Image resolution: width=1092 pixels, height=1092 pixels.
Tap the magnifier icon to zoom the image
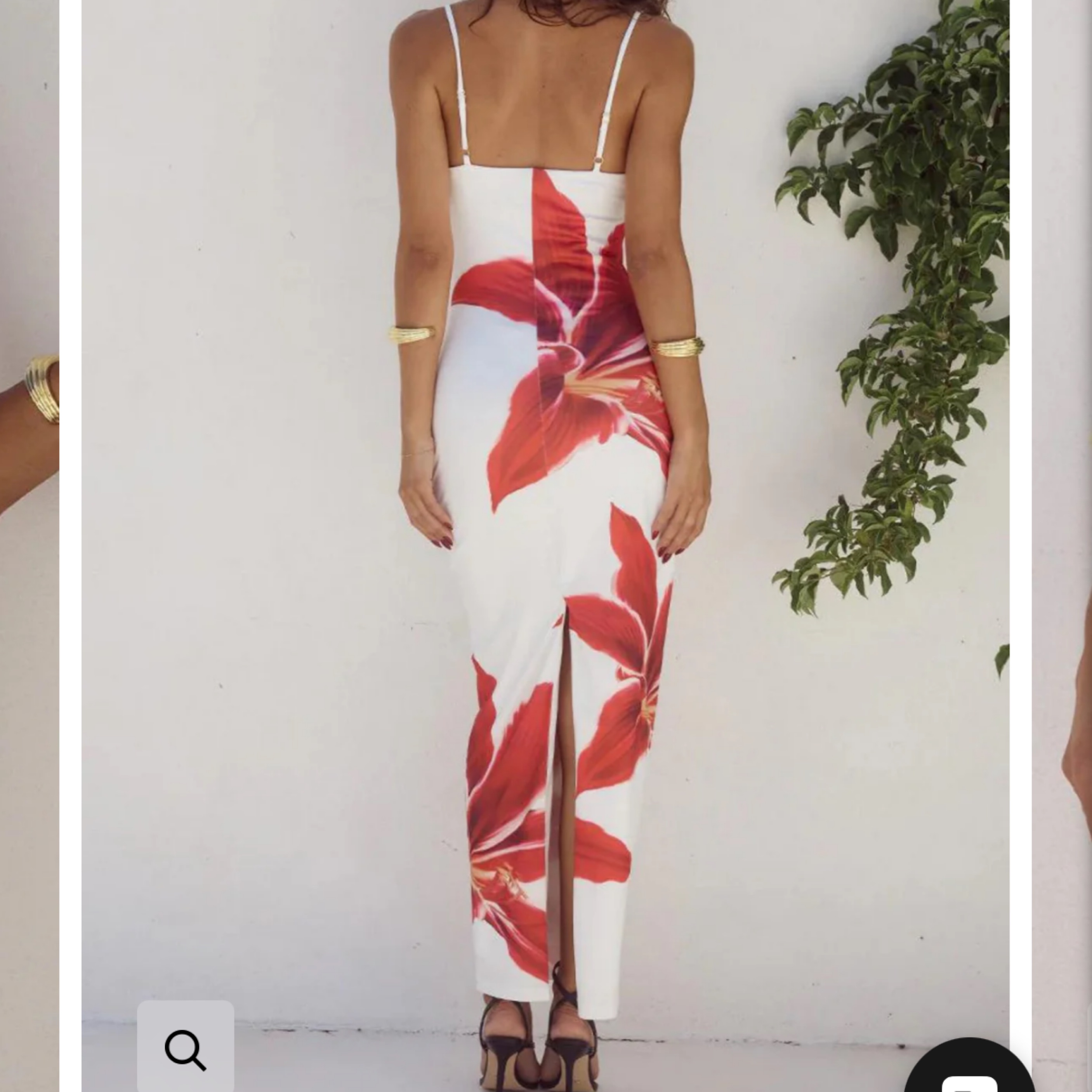click(186, 1050)
